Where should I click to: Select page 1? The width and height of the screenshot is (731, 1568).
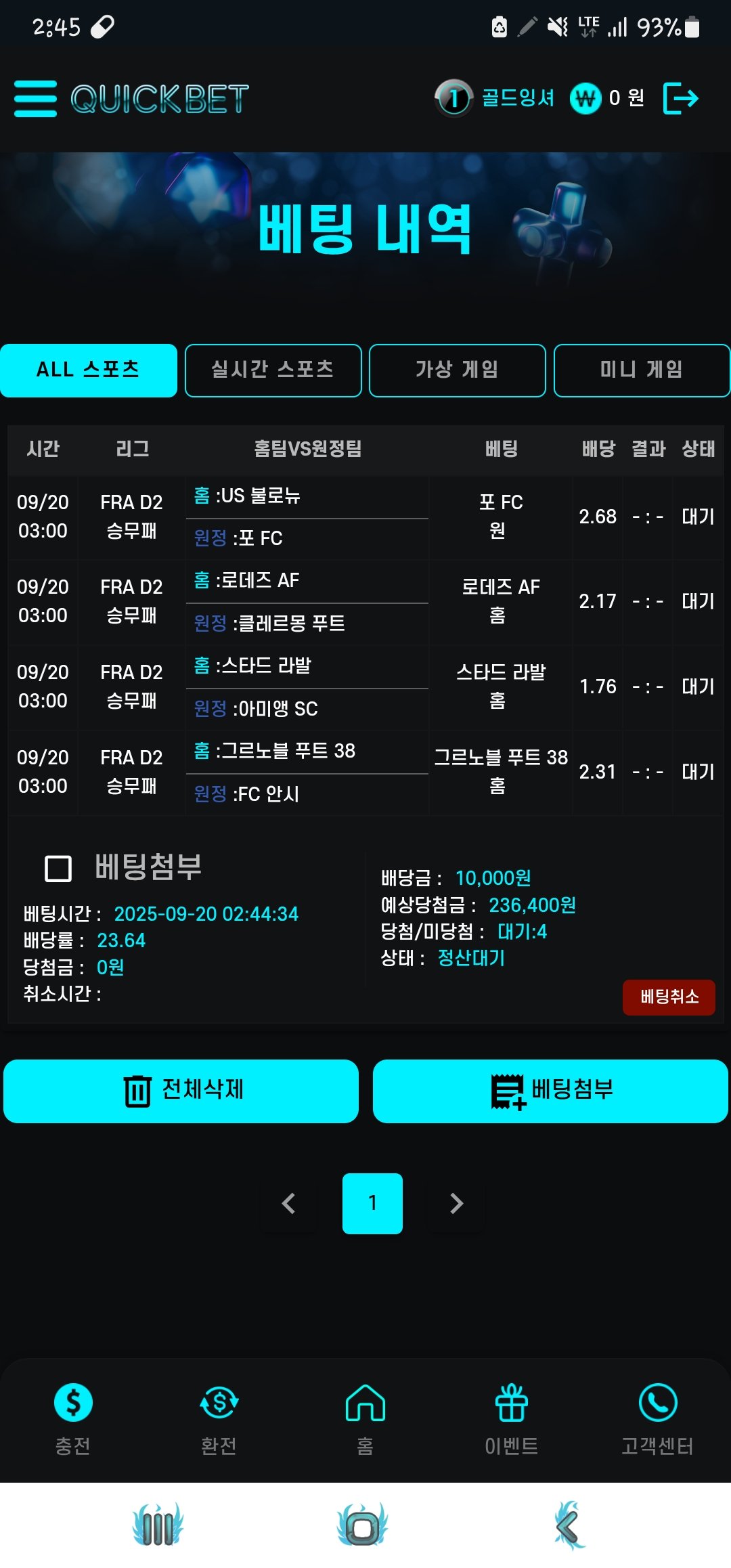[x=372, y=1203]
